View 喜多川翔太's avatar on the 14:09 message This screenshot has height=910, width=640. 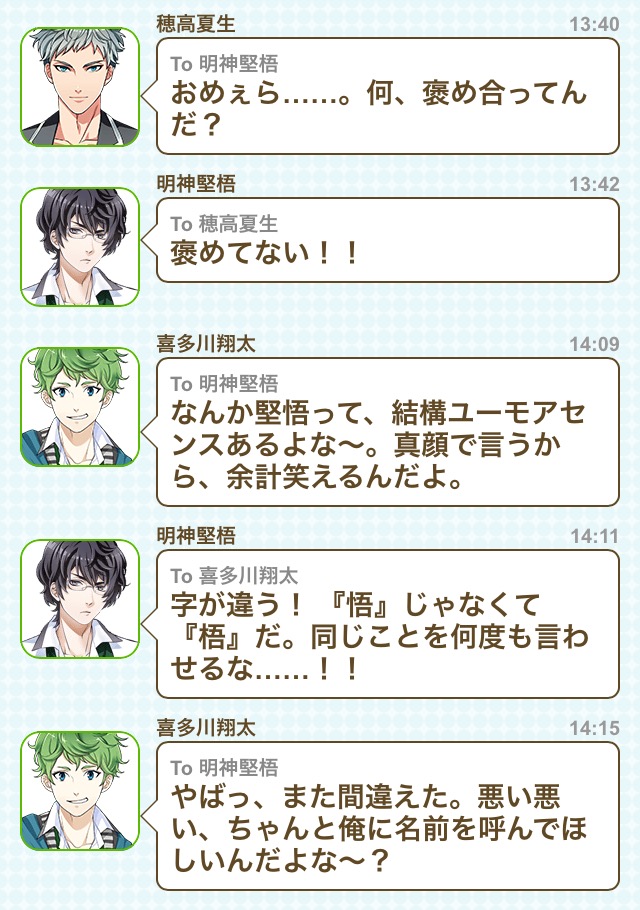pos(80,406)
